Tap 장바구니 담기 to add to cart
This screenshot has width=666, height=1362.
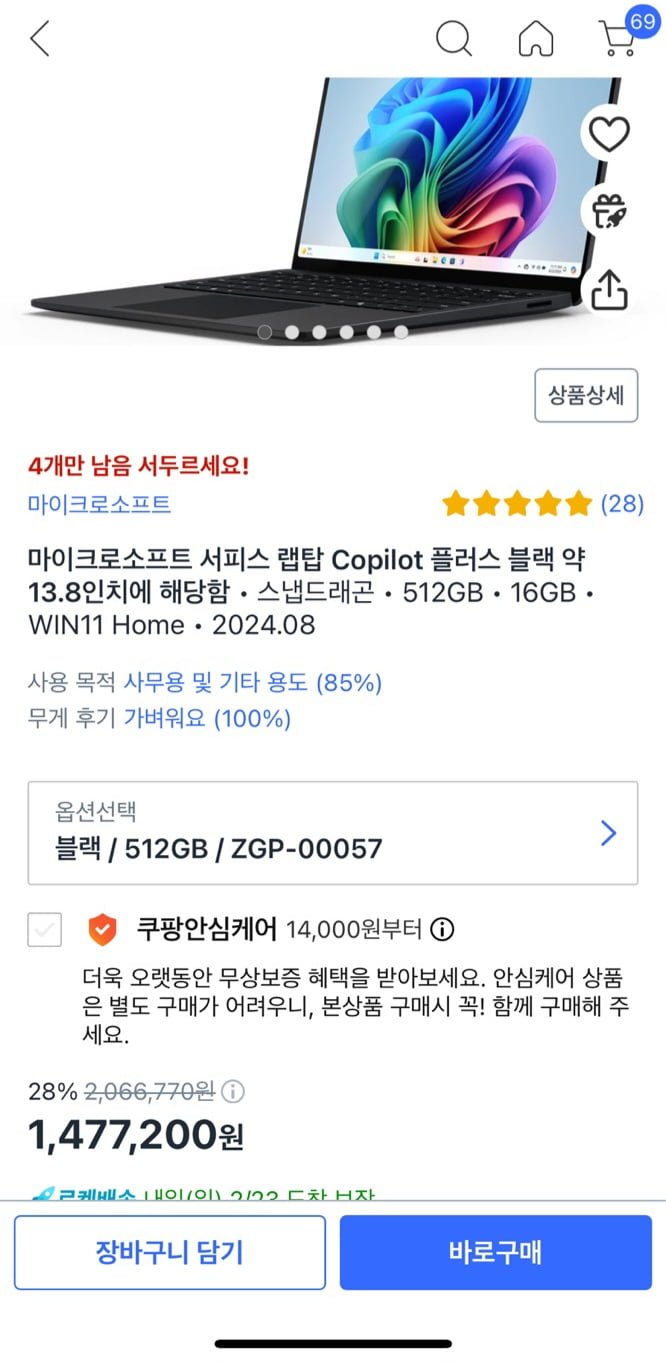tap(170, 1252)
